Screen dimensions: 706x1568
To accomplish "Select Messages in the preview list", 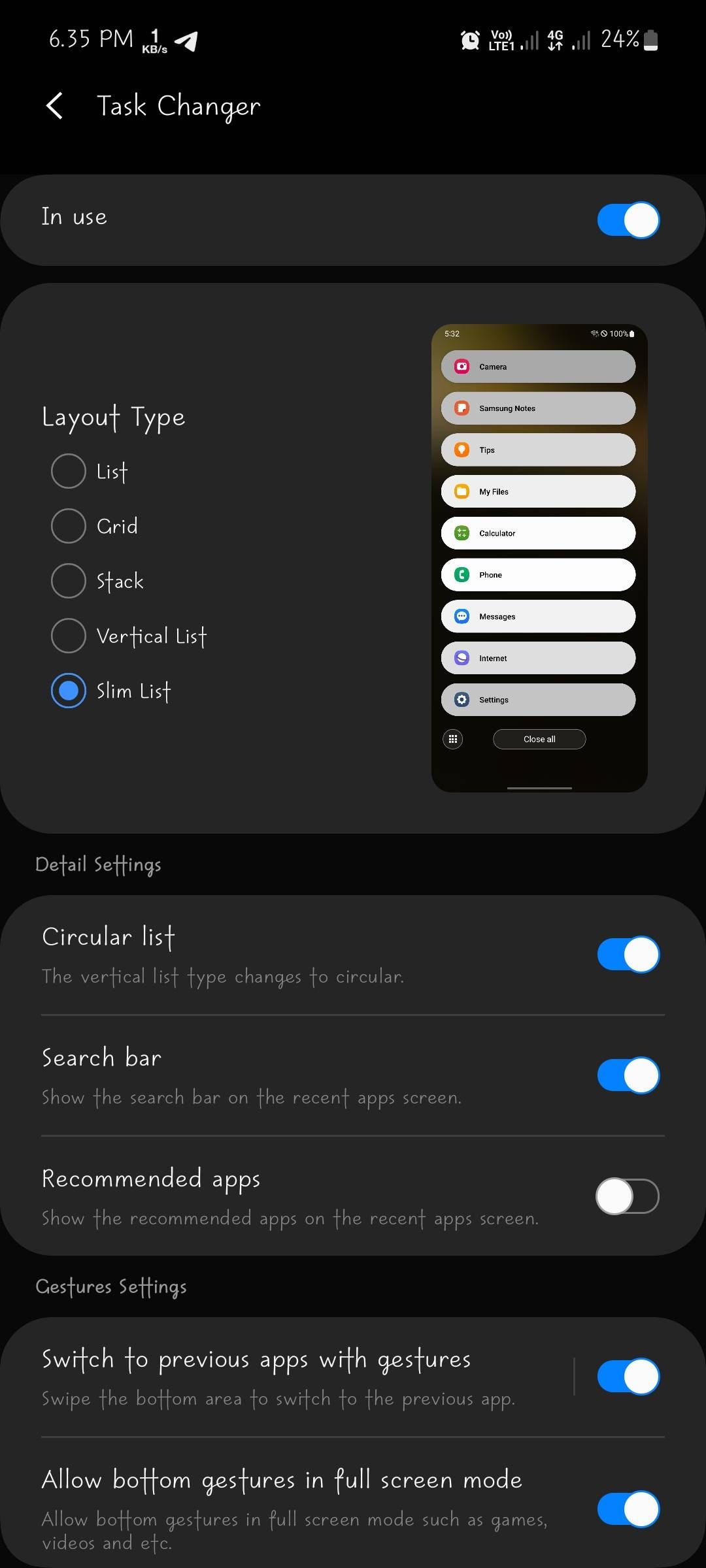I will 462,616.
